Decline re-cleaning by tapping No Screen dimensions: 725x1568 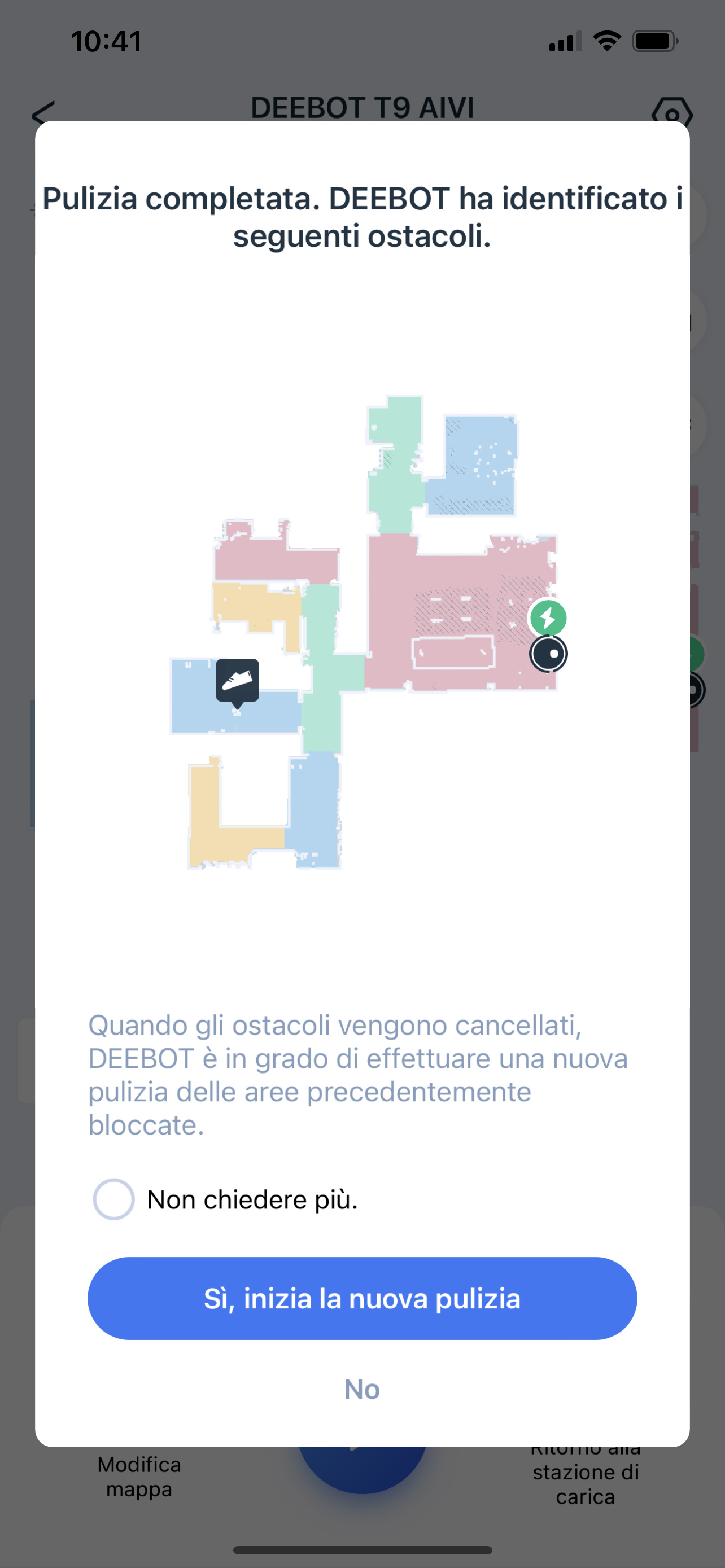pos(362,1390)
